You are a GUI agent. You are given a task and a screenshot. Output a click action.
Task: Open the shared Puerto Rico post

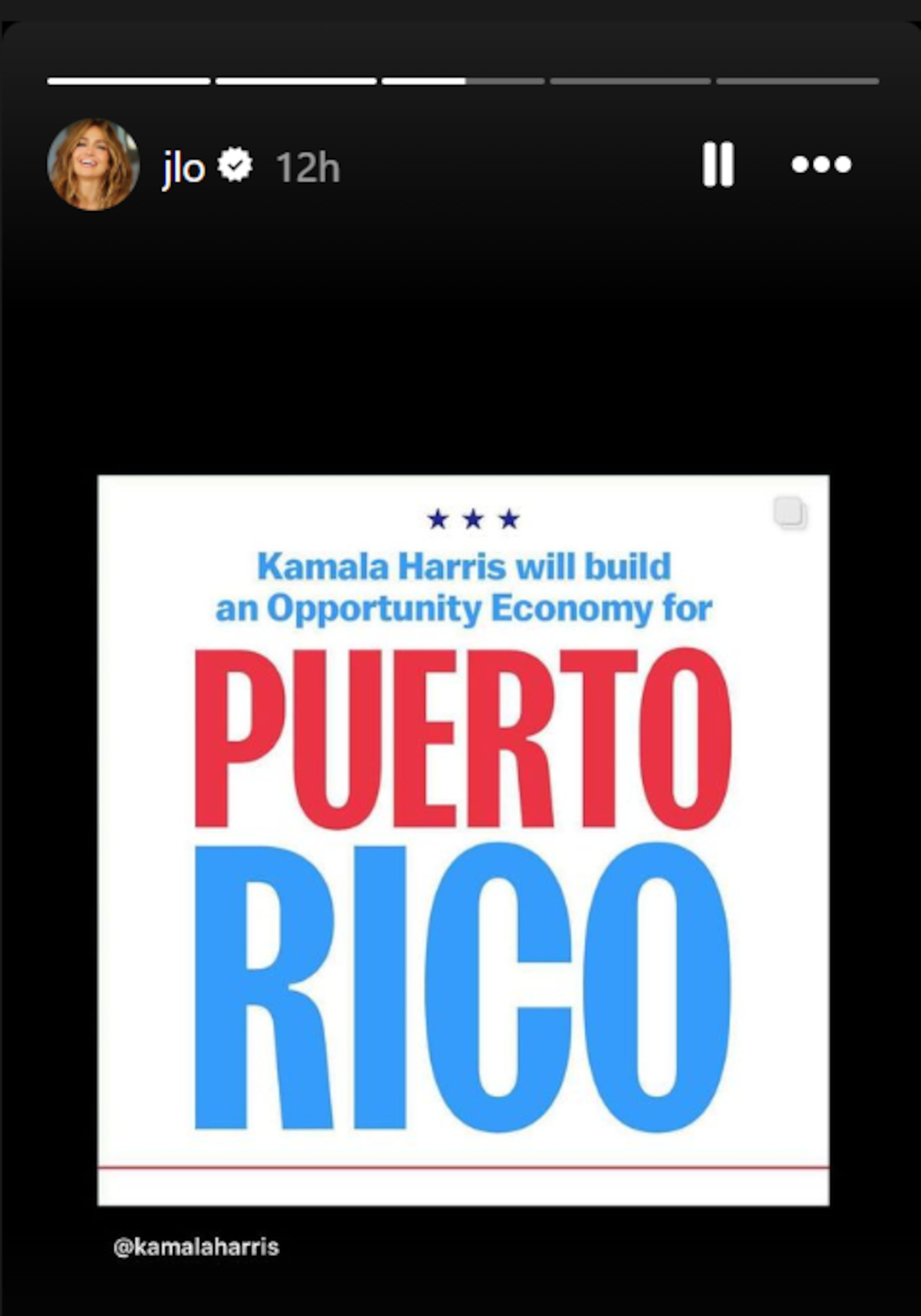click(x=463, y=840)
